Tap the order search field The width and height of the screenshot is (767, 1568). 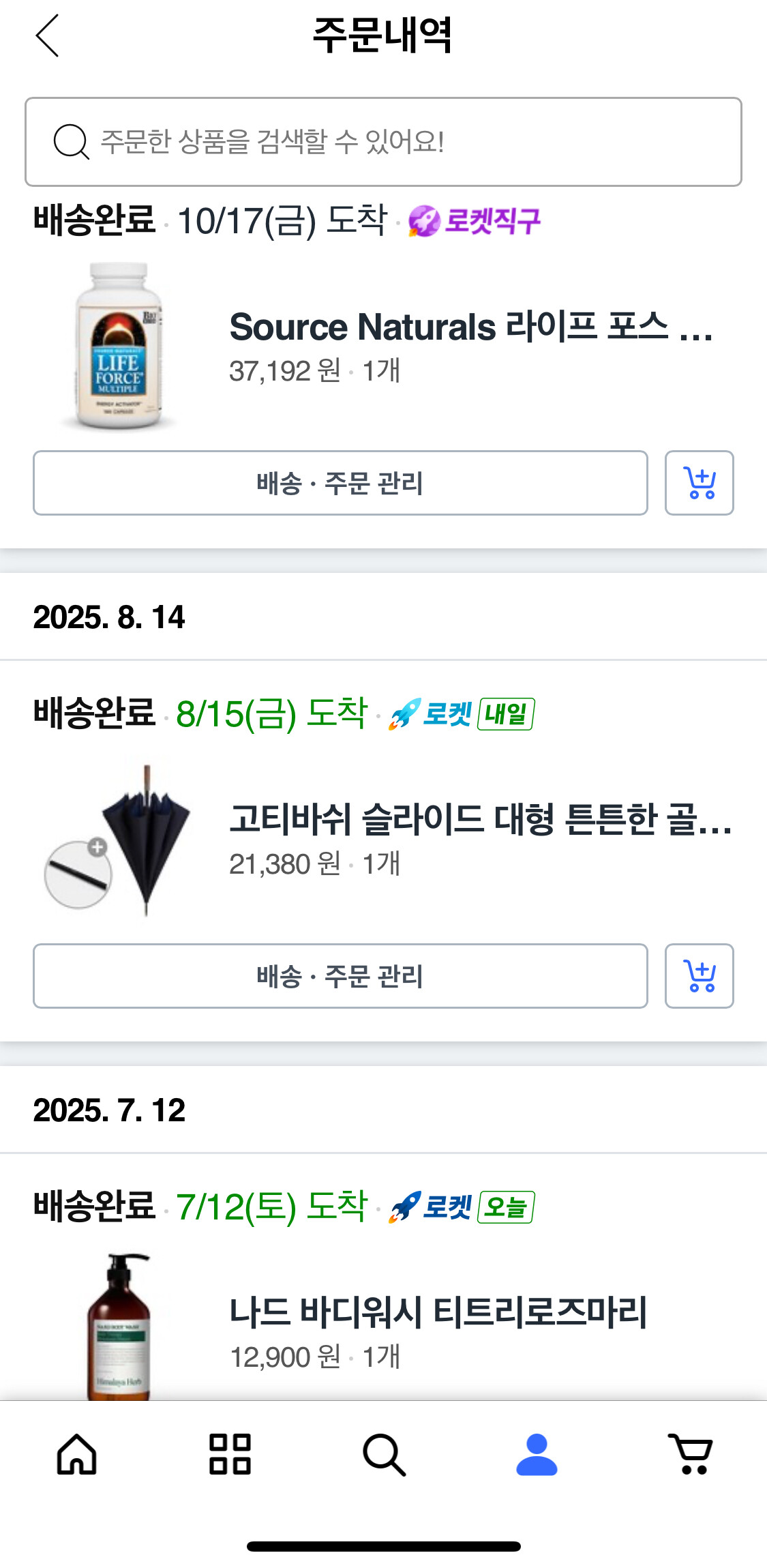(383, 142)
